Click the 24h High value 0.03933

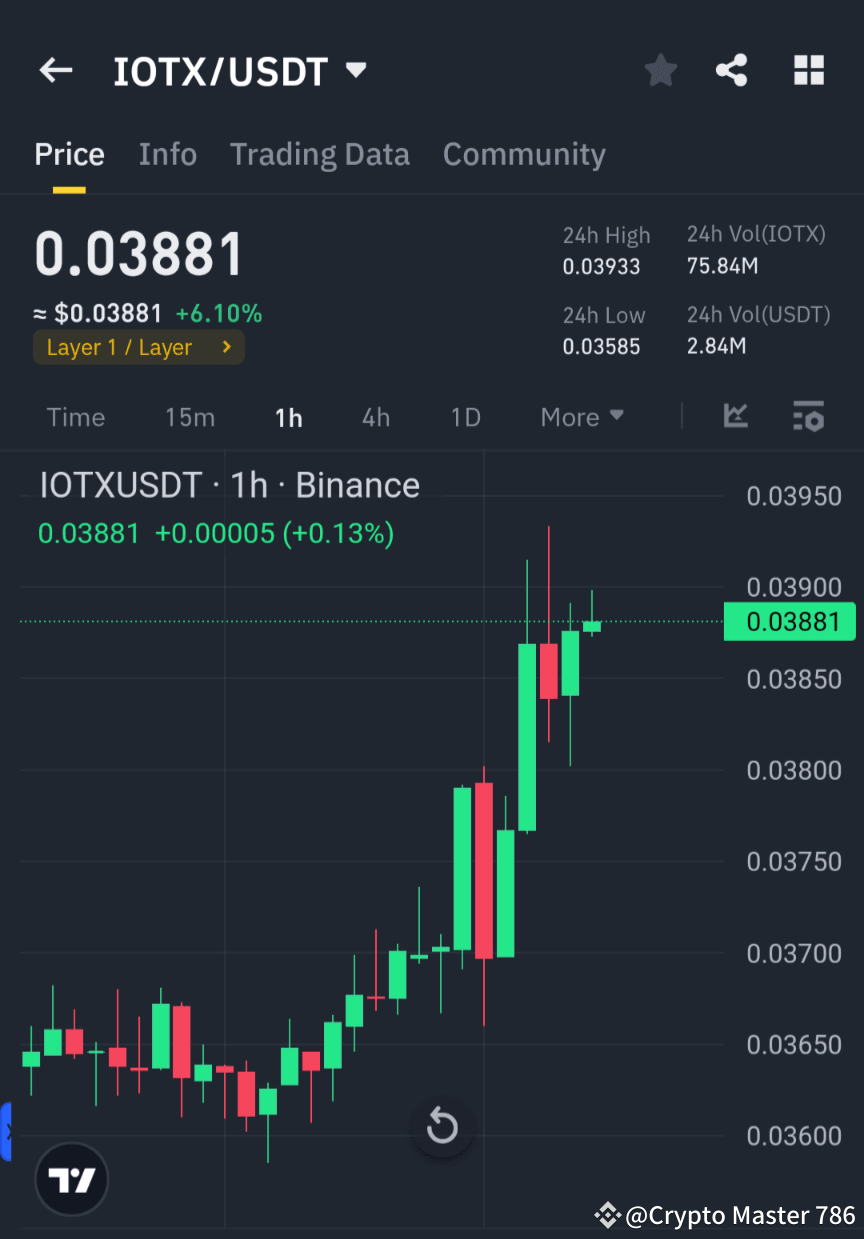pos(602,266)
